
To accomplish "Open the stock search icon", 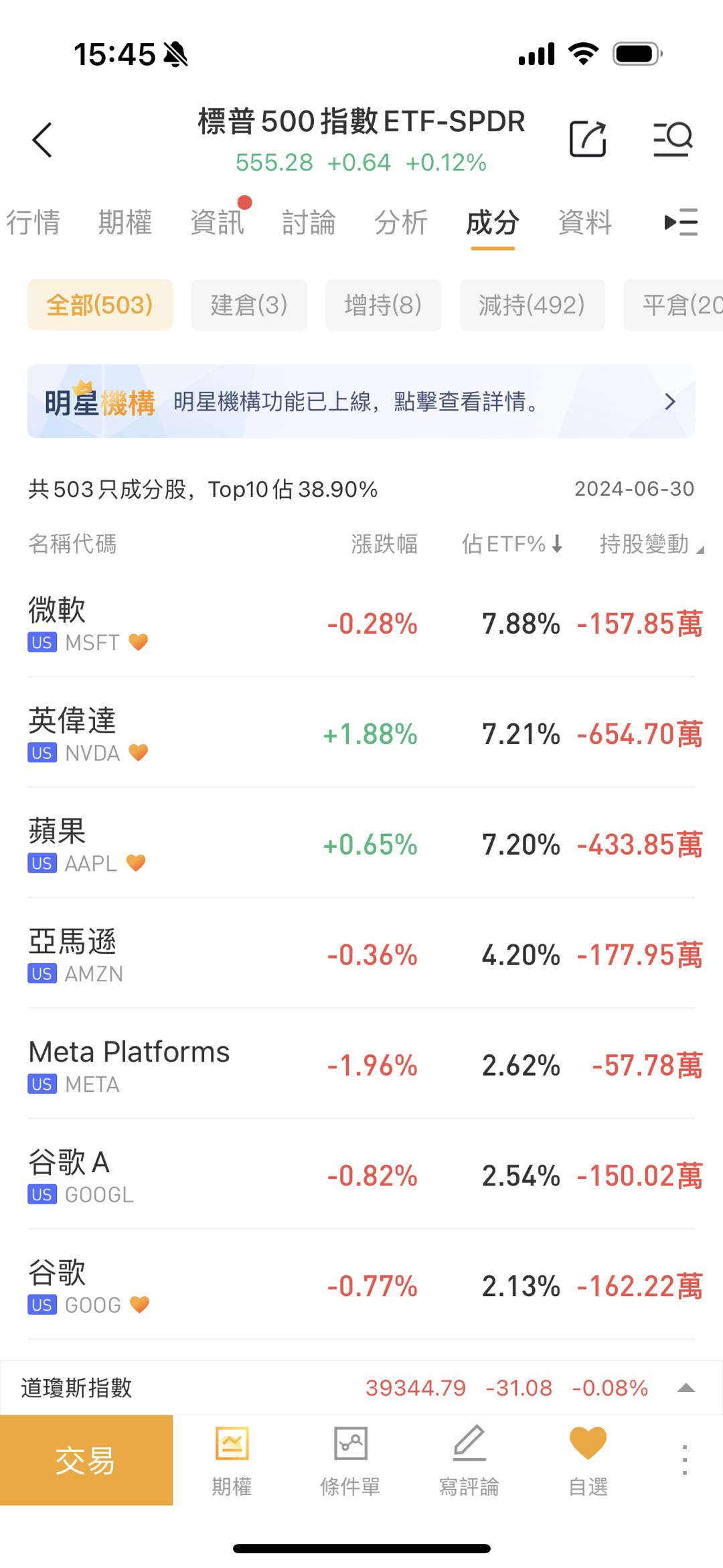I will tap(672, 139).
